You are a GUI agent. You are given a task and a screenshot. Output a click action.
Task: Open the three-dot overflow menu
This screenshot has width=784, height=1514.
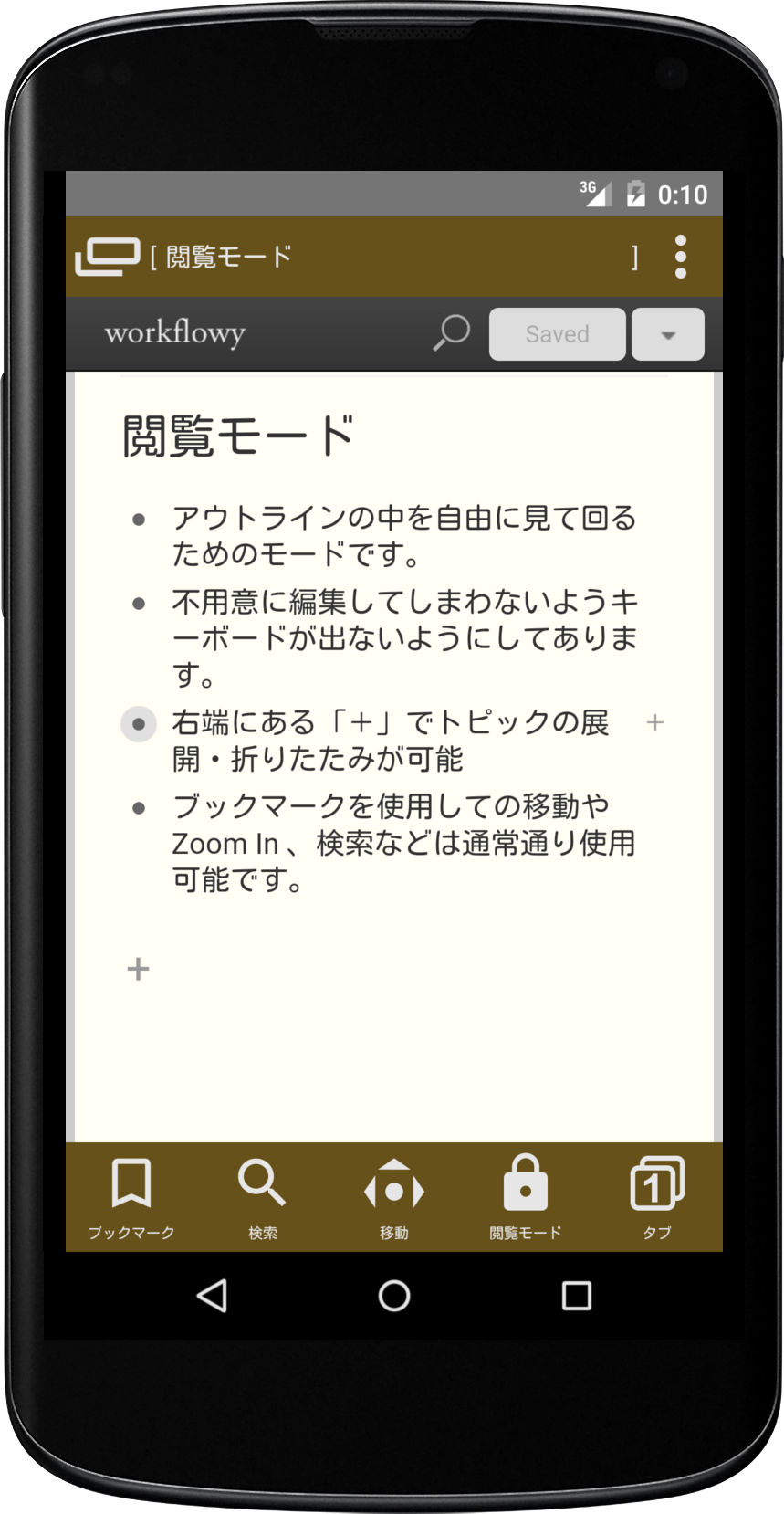[680, 257]
